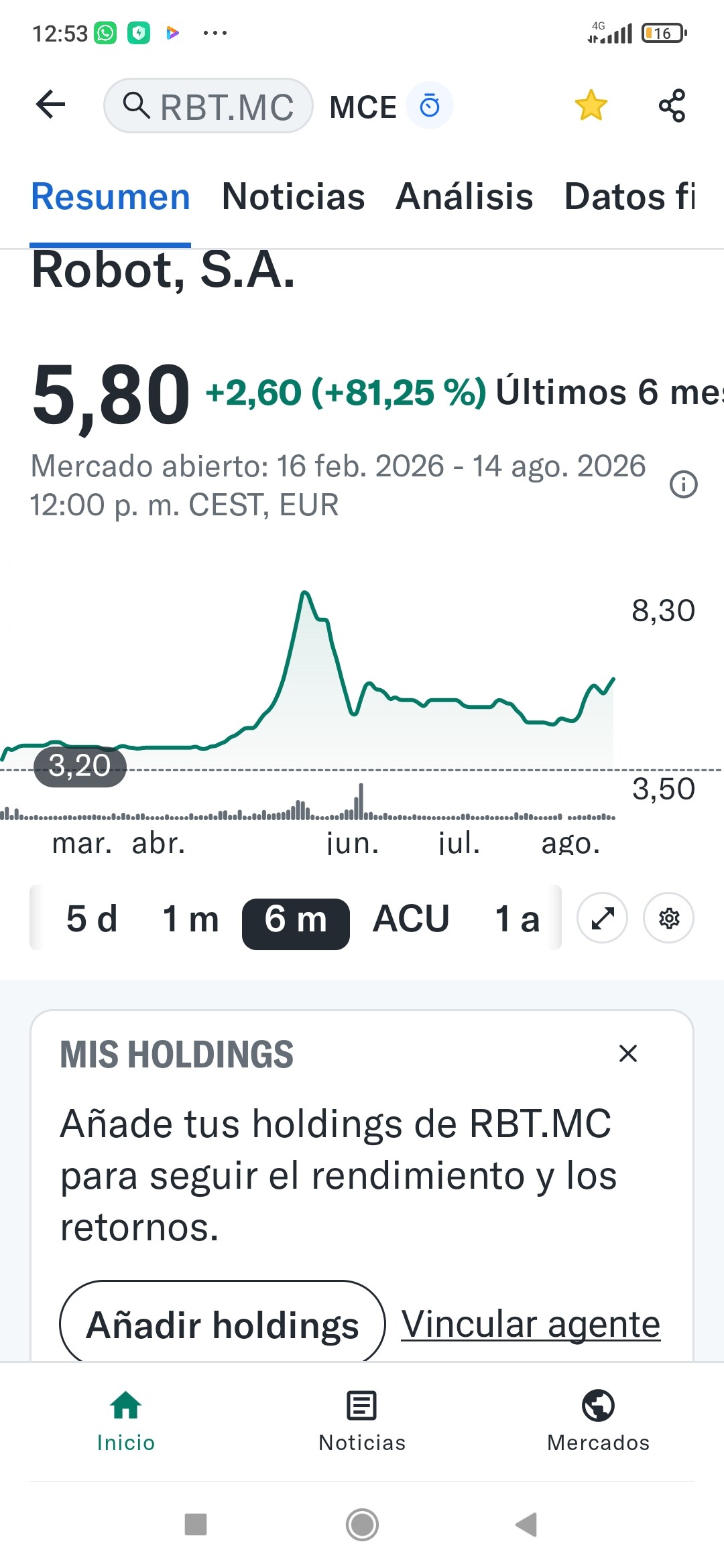This screenshot has height=1568, width=724.
Task: Tap the blue stopwatch icon beside MCE
Action: 430,106
